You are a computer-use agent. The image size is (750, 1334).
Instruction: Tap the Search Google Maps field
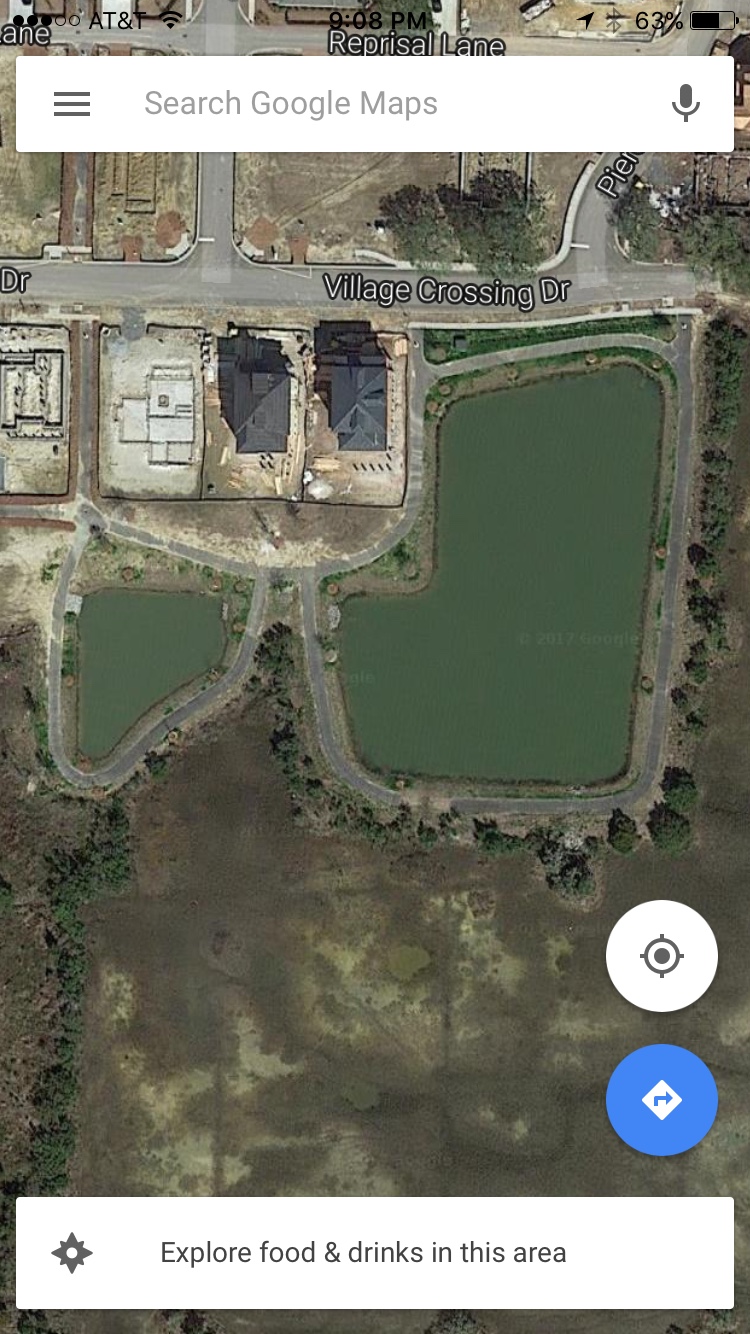click(380, 104)
